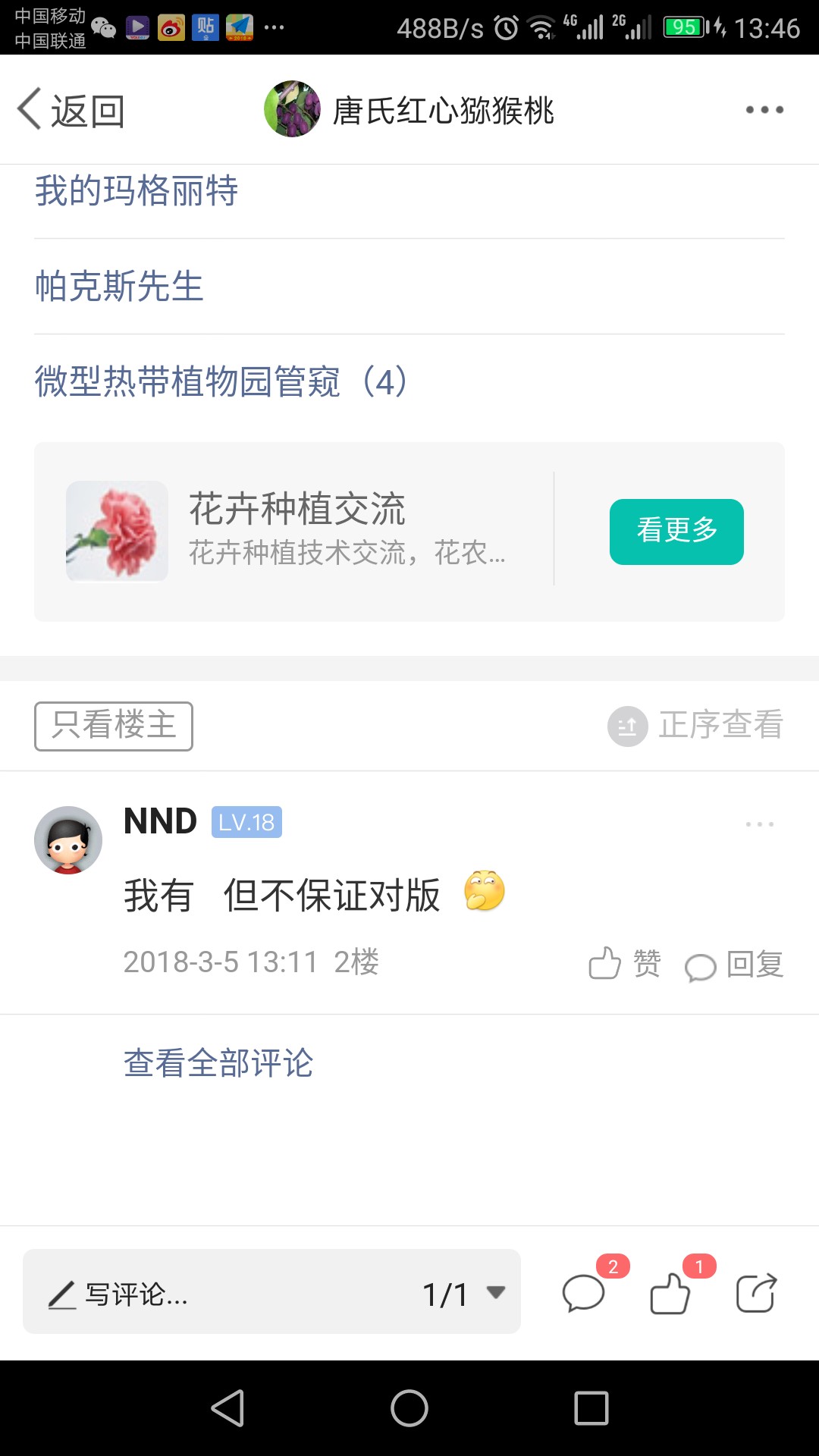Open the 1/1 page selector dropdown
The image size is (819, 1456).
click(x=463, y=1294)
